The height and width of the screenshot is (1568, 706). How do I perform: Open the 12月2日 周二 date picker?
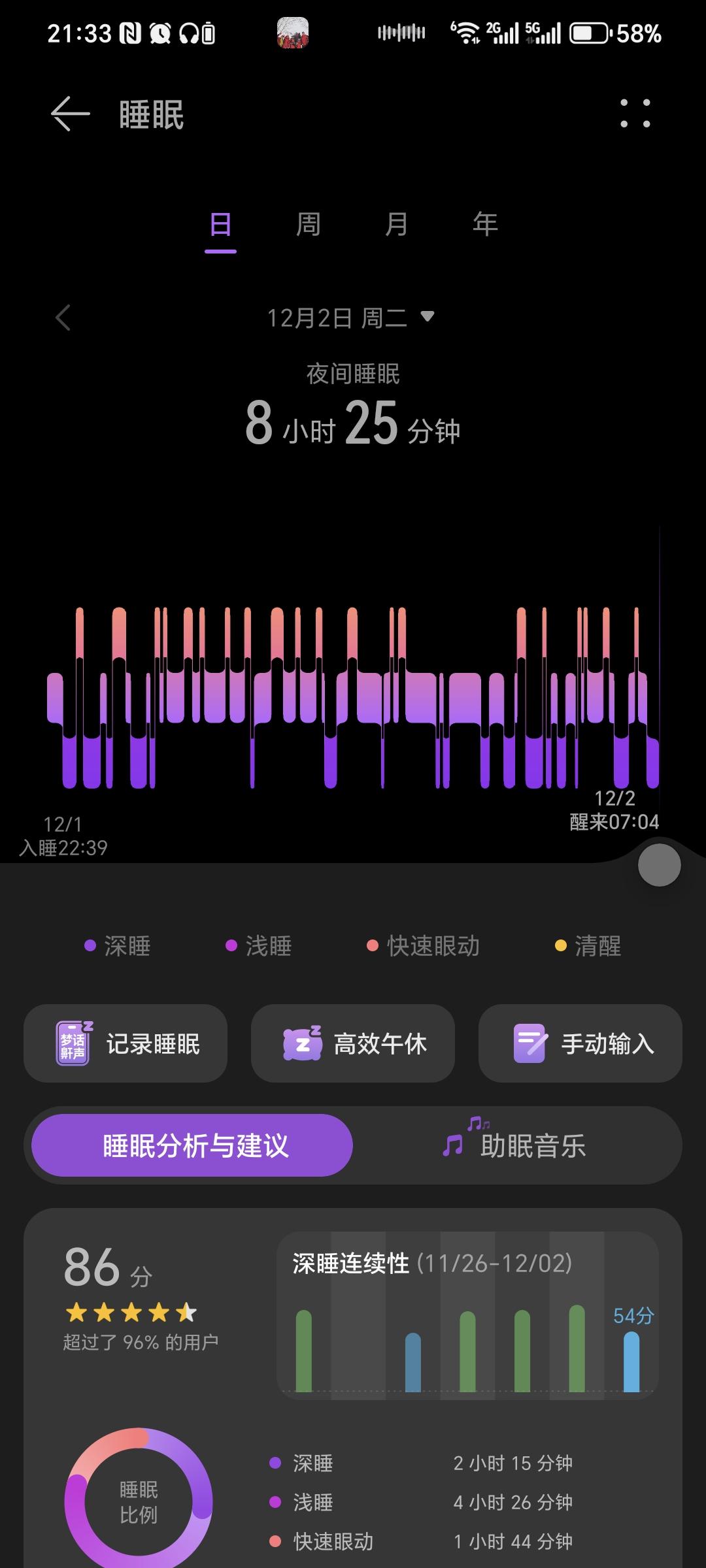[350, 318]
